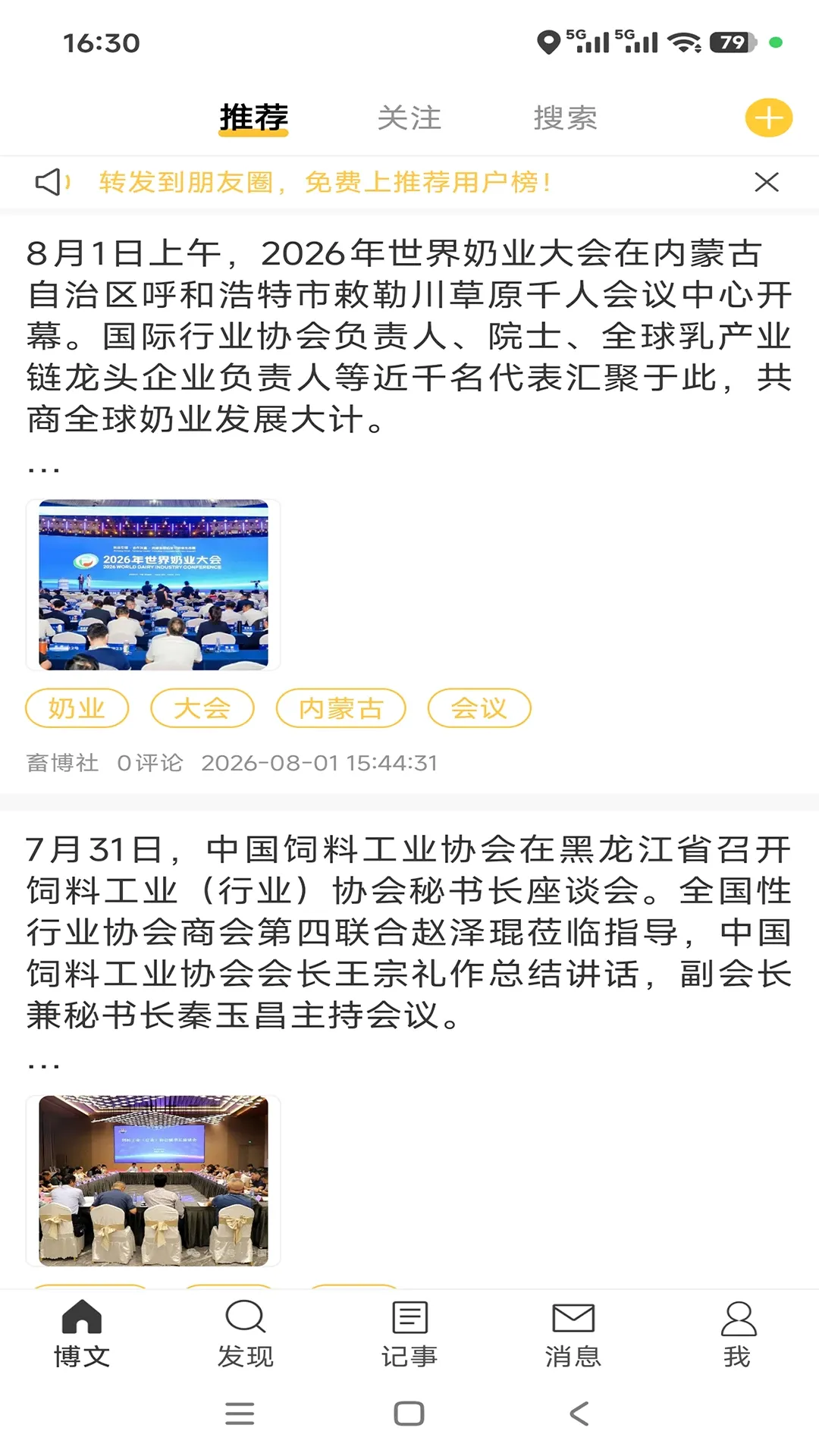Open the 搜索 tab

(566, 118)
